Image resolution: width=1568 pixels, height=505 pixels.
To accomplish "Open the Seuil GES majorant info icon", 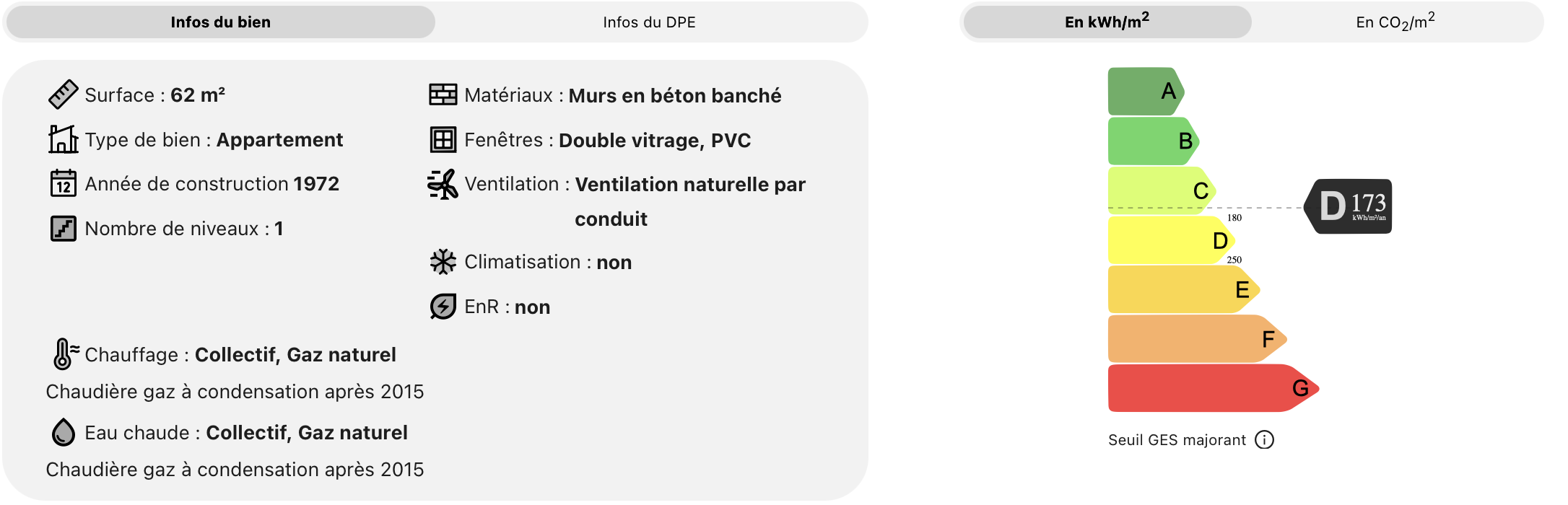I will point(1264,439).
